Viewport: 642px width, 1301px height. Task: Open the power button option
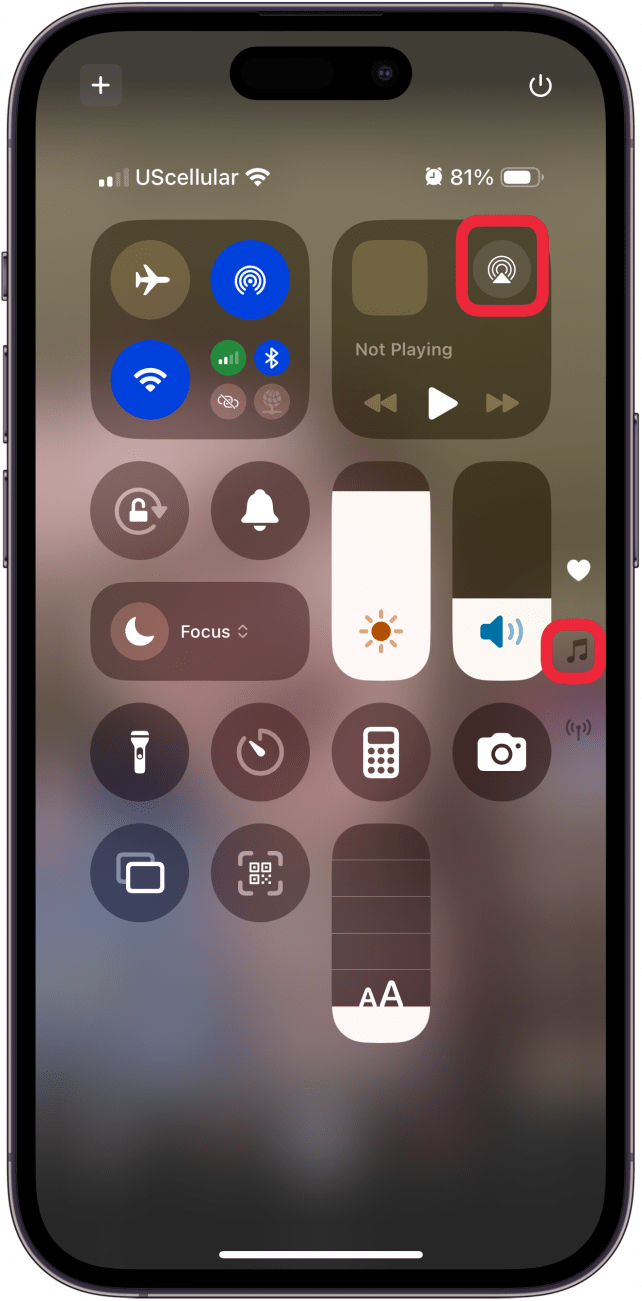[x=540, y=86]
